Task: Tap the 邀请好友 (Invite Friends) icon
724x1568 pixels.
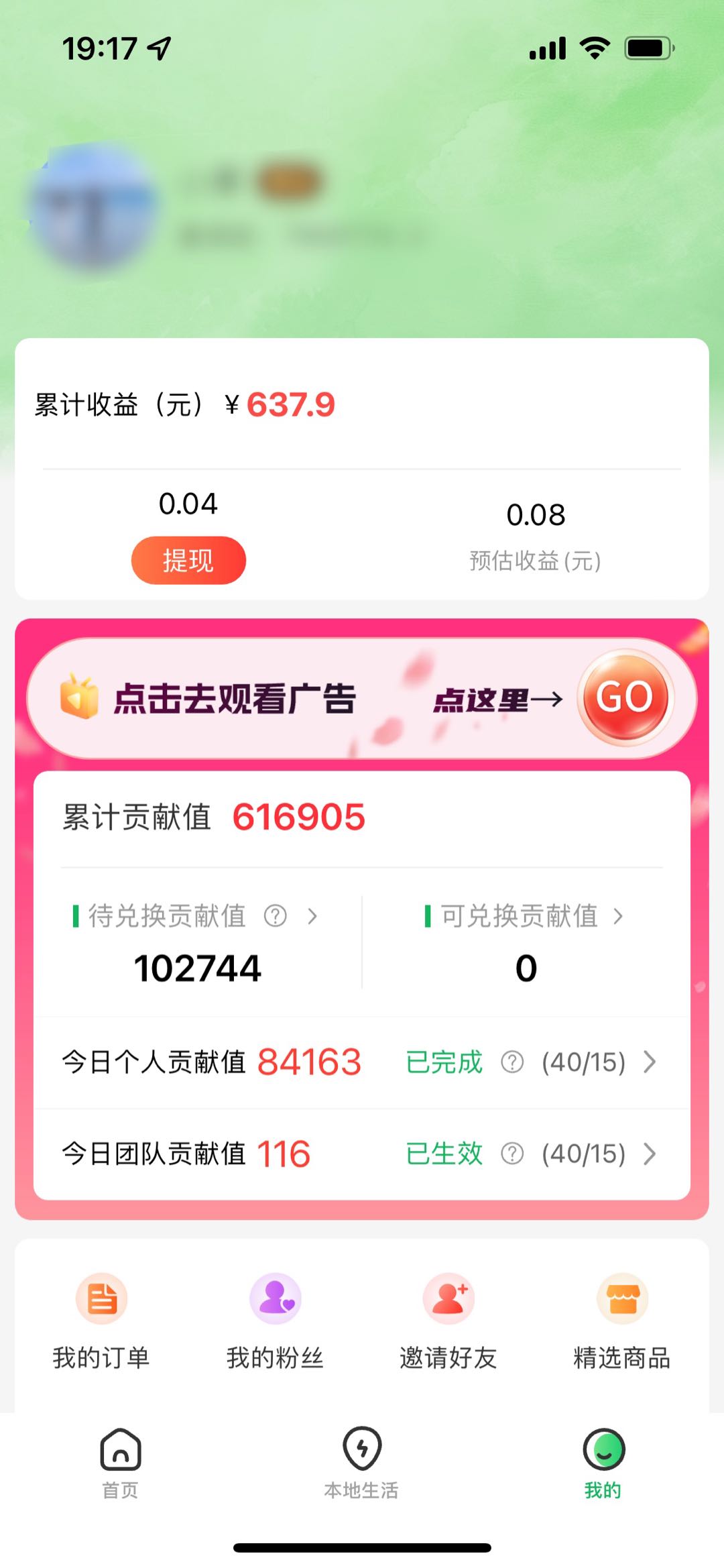Action: coord(448,1298)
